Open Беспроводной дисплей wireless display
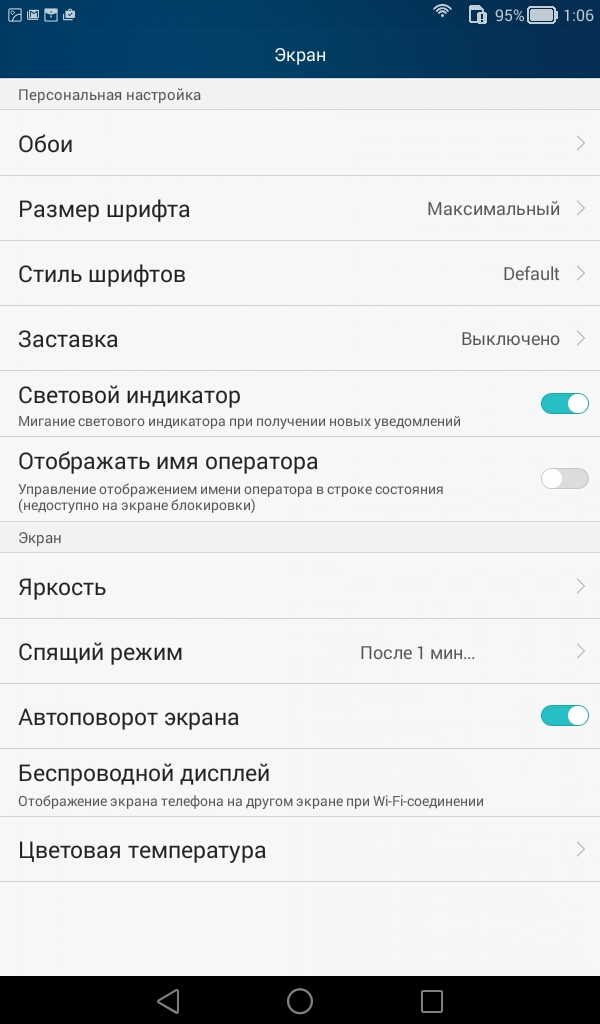The image size is (600, 1024). pos(300,782)
